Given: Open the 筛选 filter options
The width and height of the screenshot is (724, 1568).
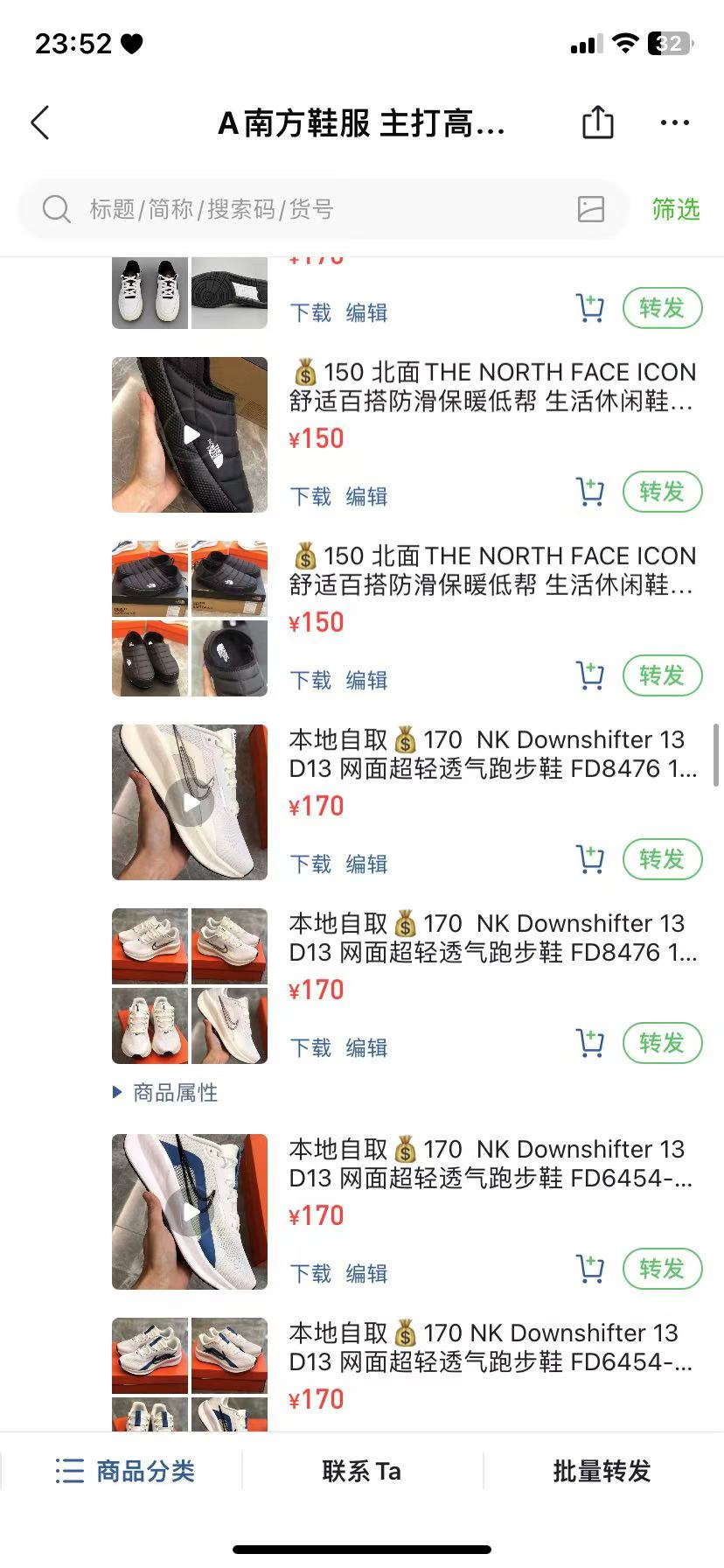Looking at the screenshot, I should [x=676, y=209].
